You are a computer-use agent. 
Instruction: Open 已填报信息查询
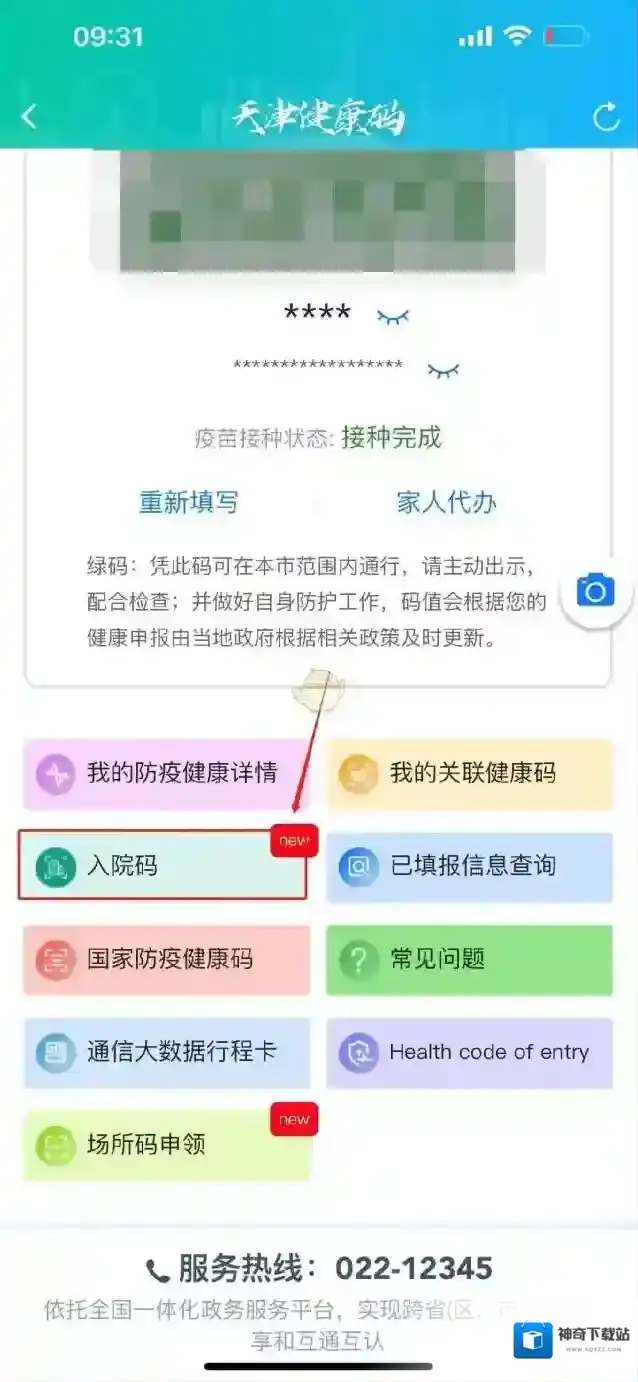469,866
